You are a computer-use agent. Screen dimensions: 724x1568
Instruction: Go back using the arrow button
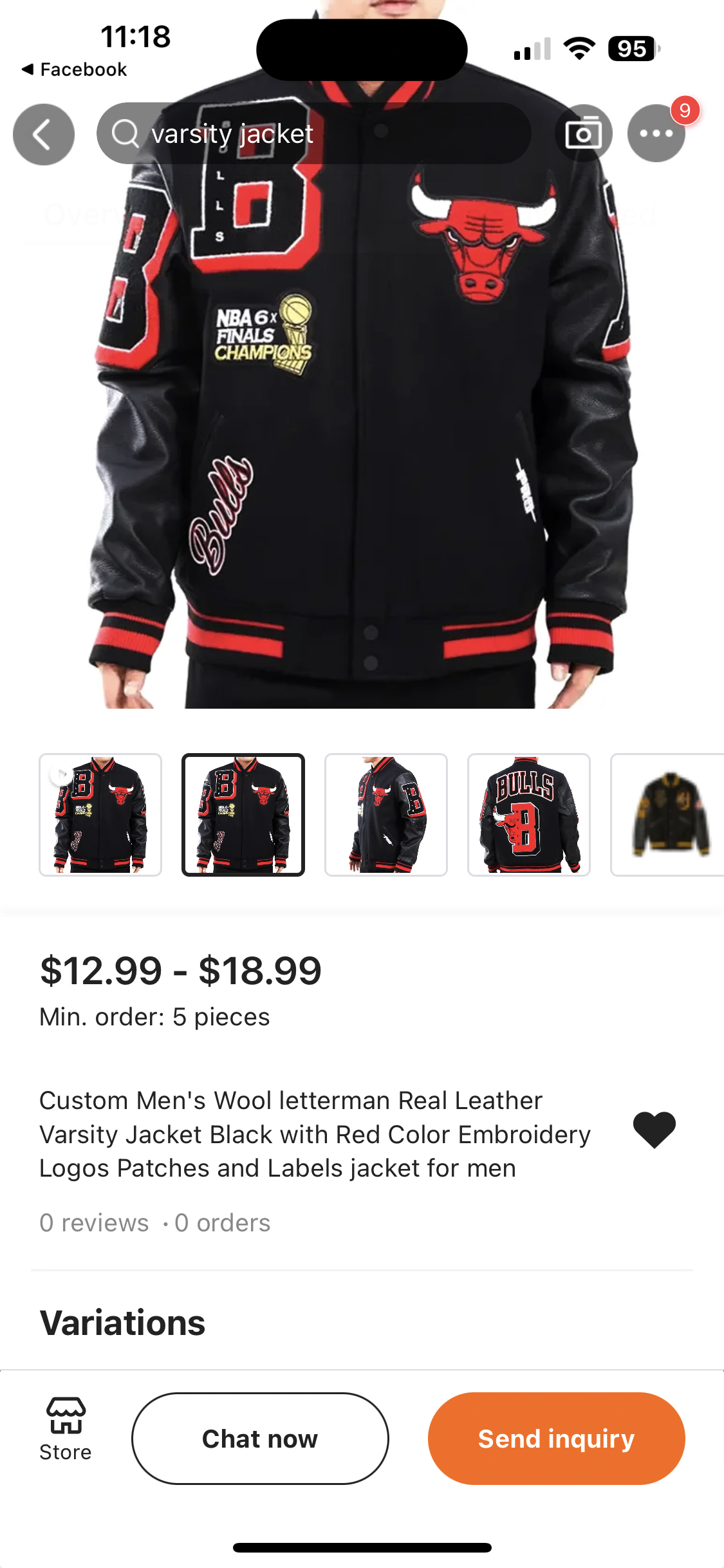click(43, 134)
